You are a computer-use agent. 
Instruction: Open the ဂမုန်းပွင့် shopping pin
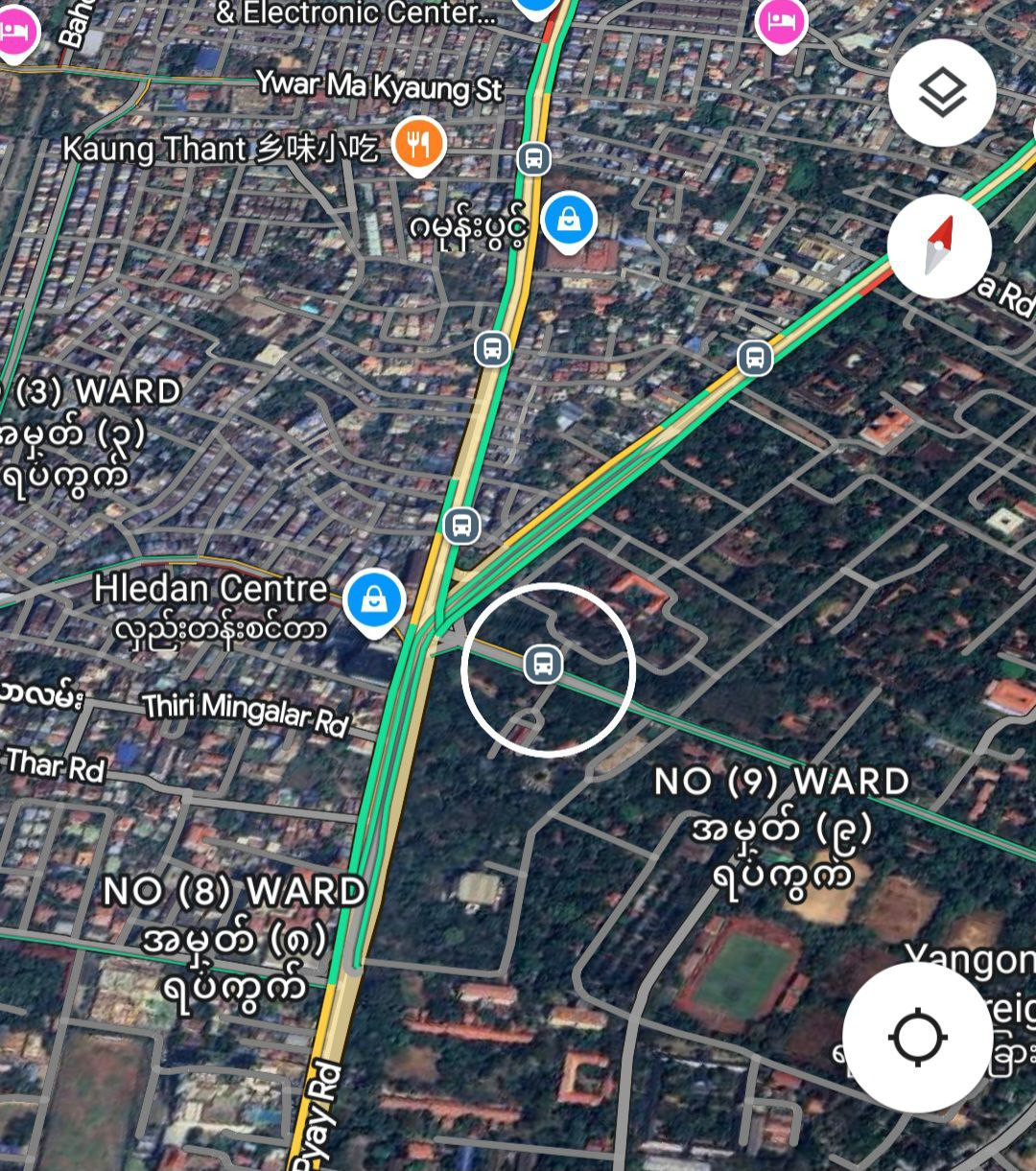tap(570, 221)
